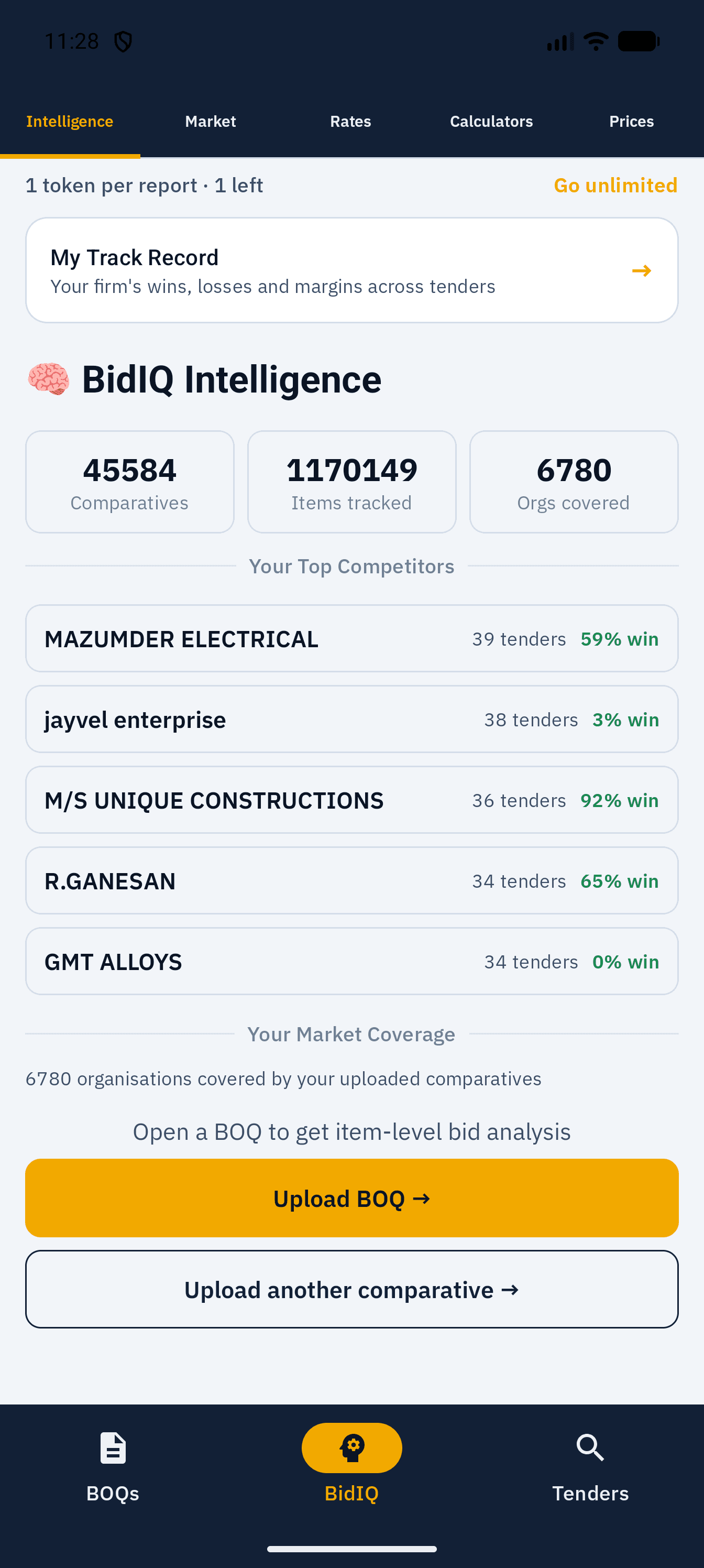Viewport: 704px width, 1568px height.
Task: Open competitor MAZUMDER ELECTRICAL
Action: pos(351,638)
